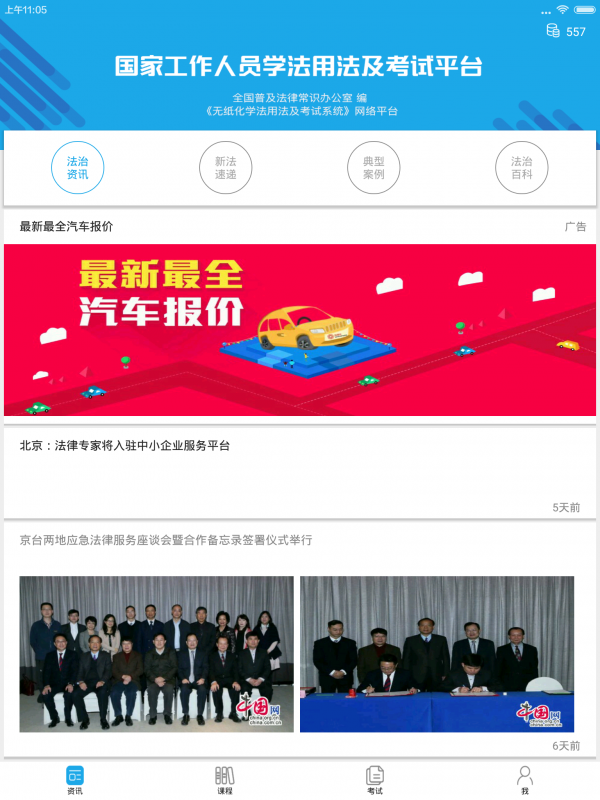Open the 典型案例 category
Image resolution: width=600 pixels, height=800 pixels.
(x=373, y=167)
